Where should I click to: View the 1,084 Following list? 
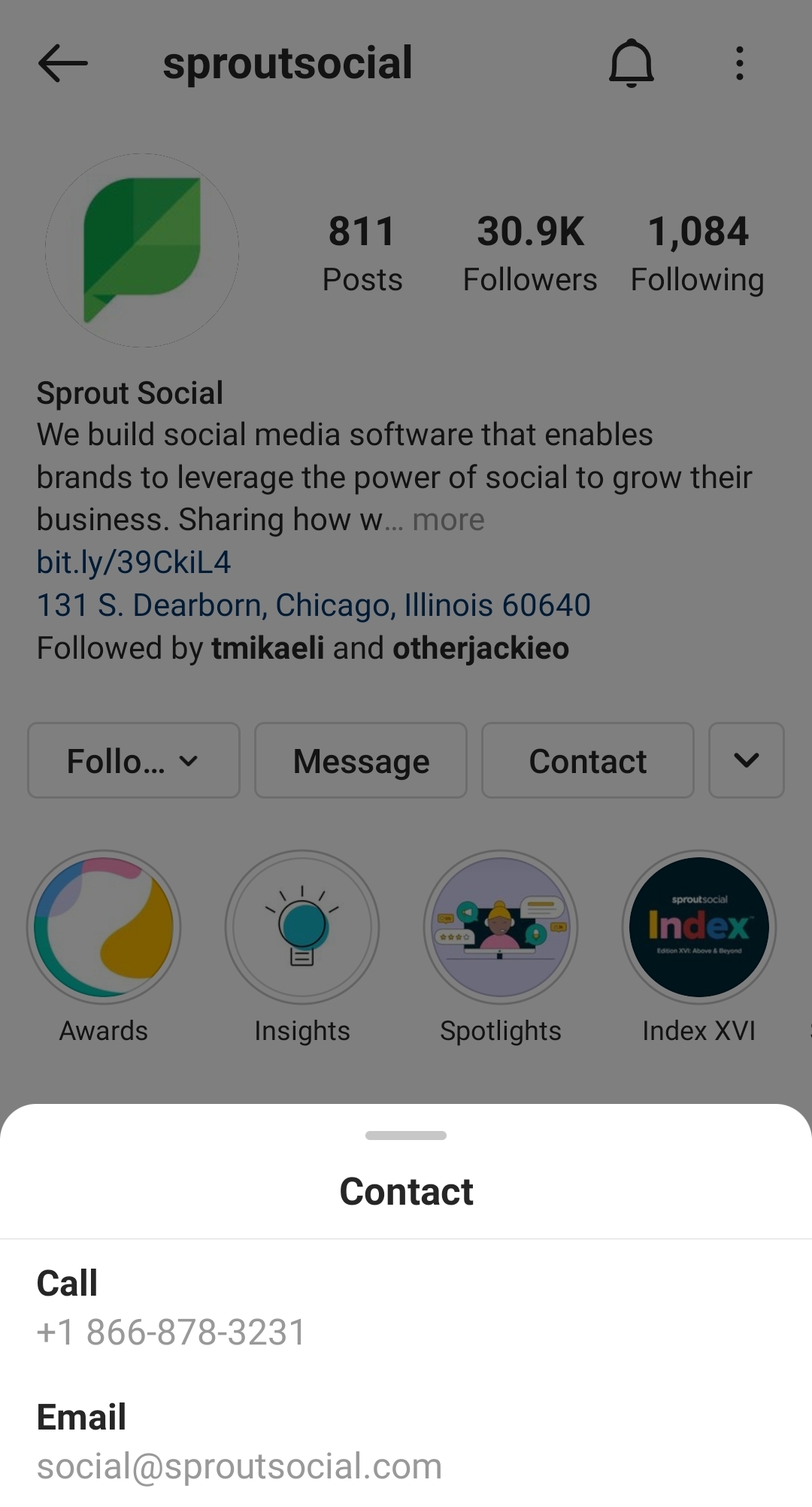697,253
